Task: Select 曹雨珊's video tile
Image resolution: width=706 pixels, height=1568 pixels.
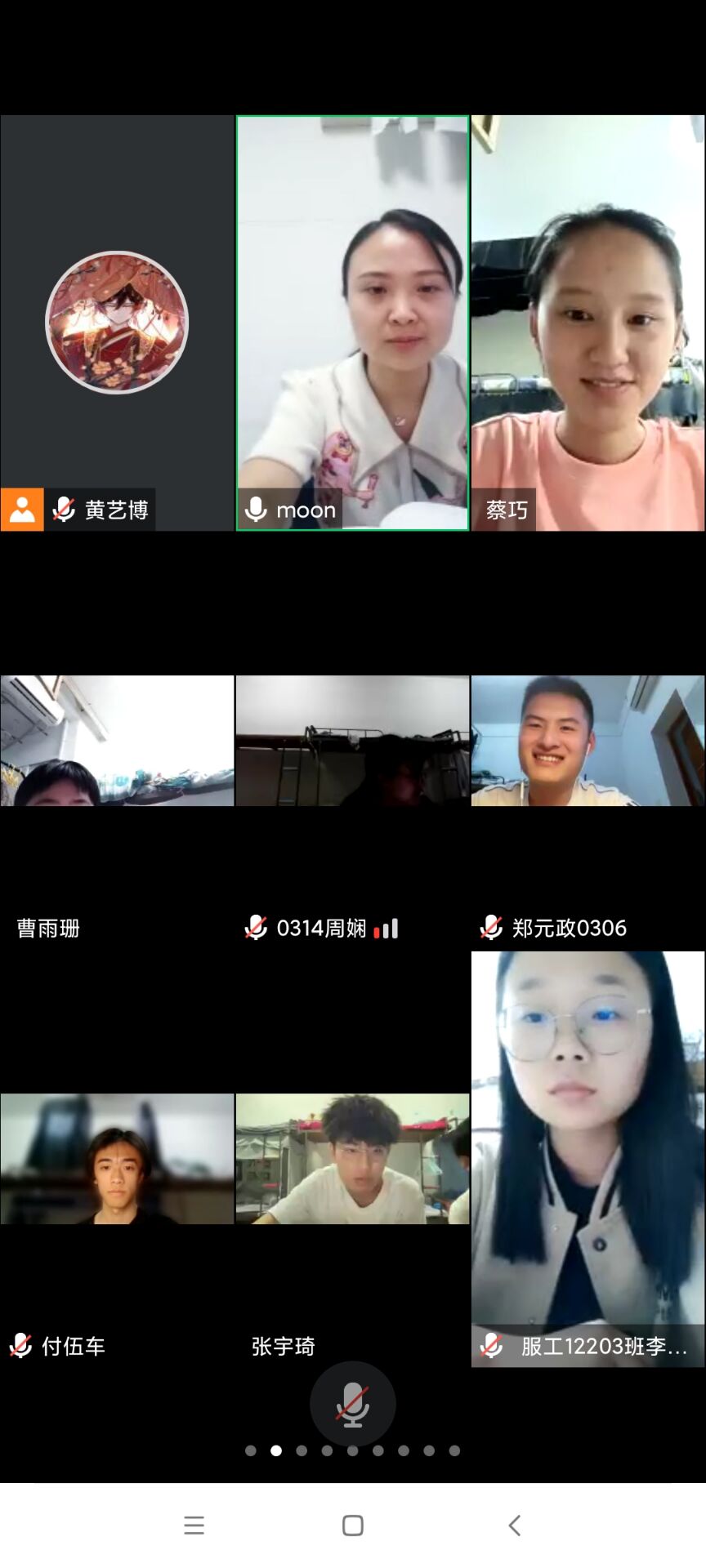Action: tap(117, 741)
